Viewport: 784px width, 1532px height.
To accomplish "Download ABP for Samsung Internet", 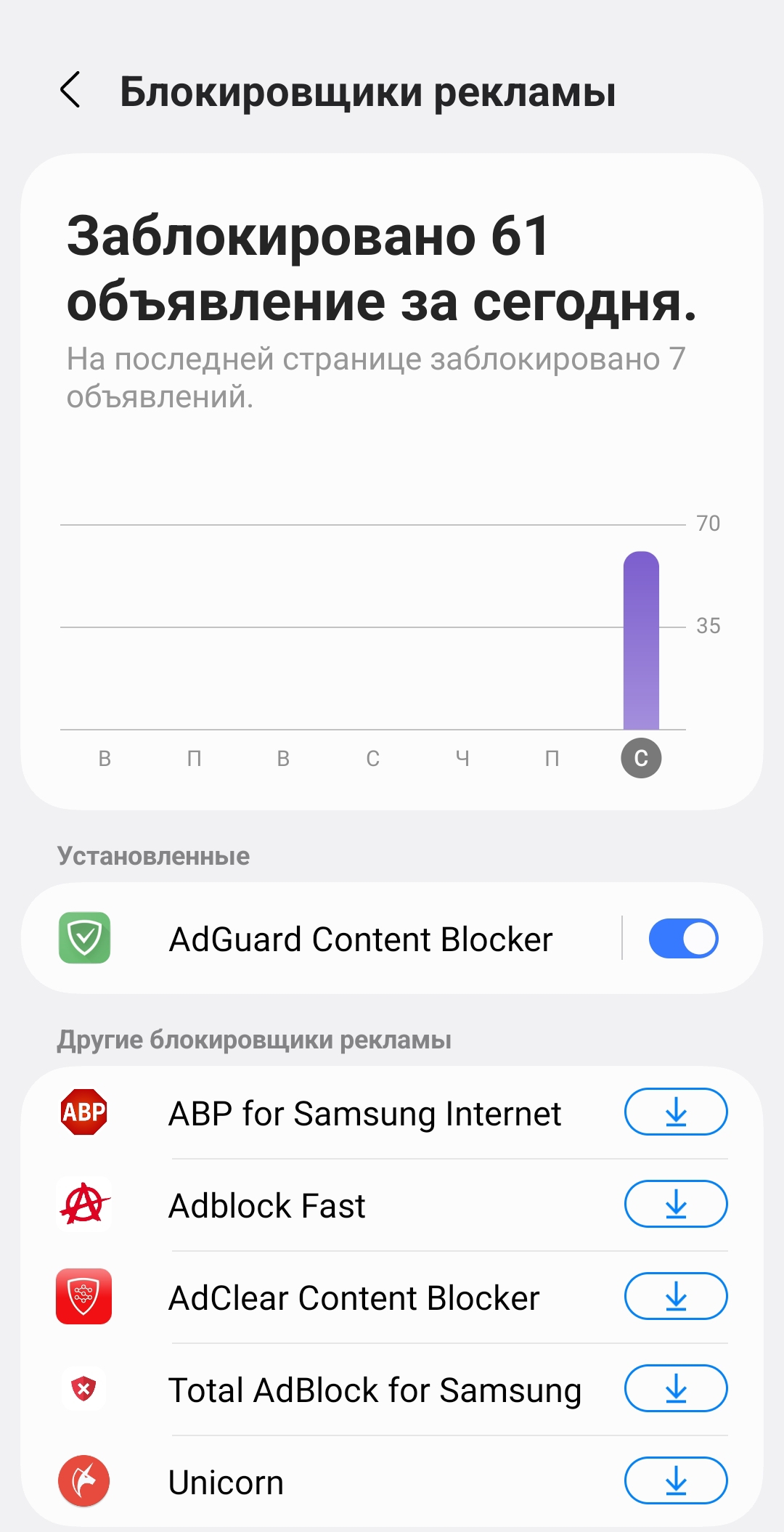I will pyautogui.click(x=676, y=1112).
